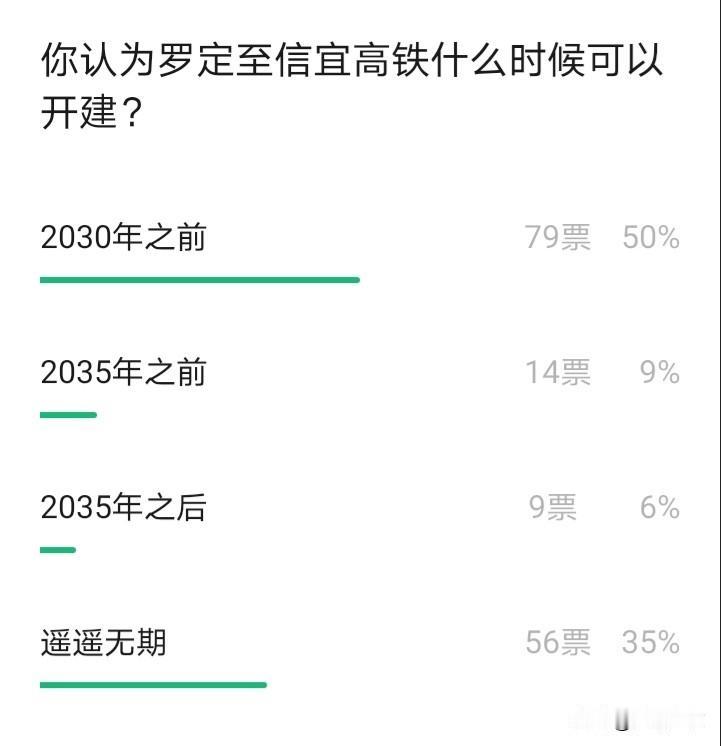The image size is (721, 746).
Task: Click the progress bar under 遥遥无期
Action: tap(152, 683)
